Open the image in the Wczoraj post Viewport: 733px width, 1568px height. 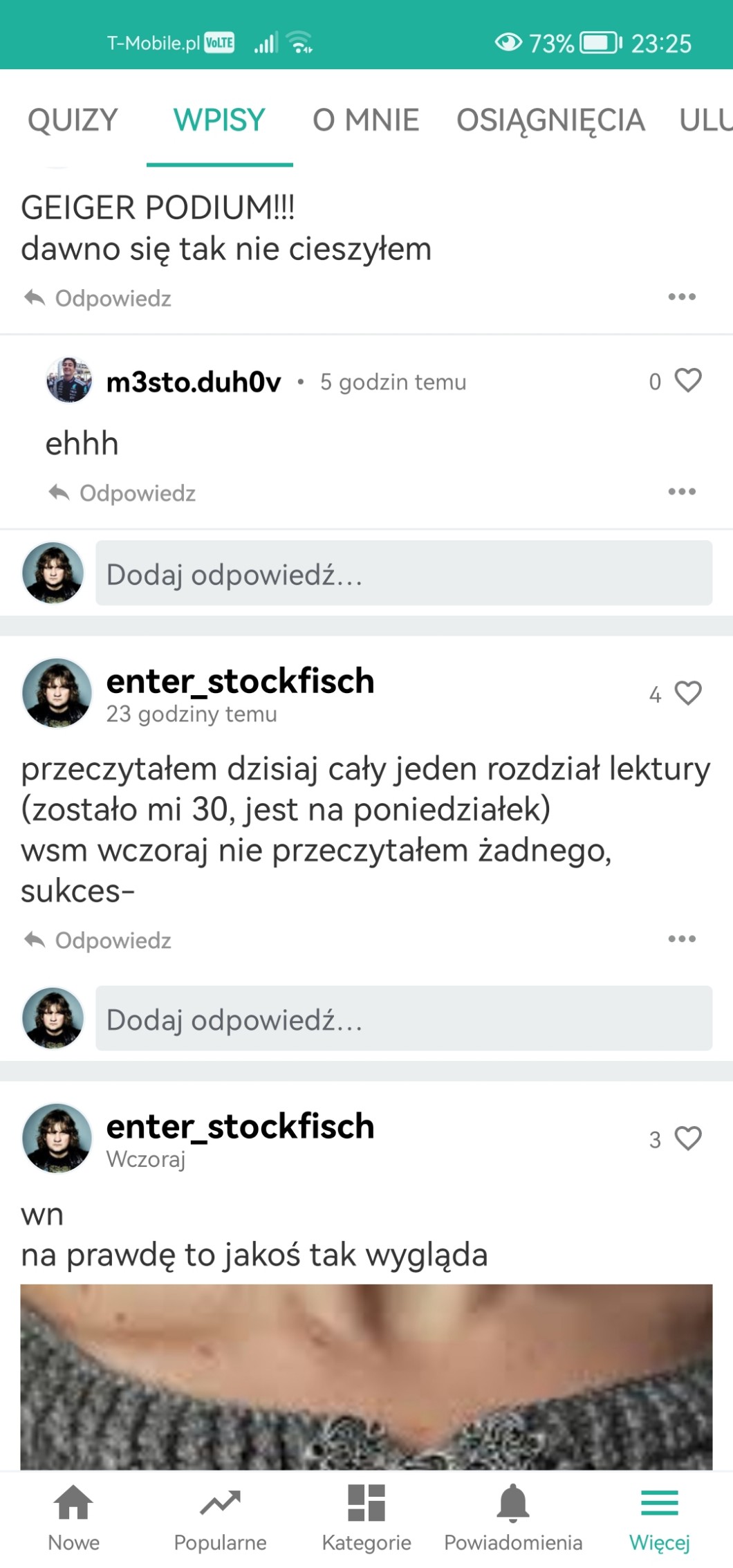pyautogui.click(x=366, y=1376)
